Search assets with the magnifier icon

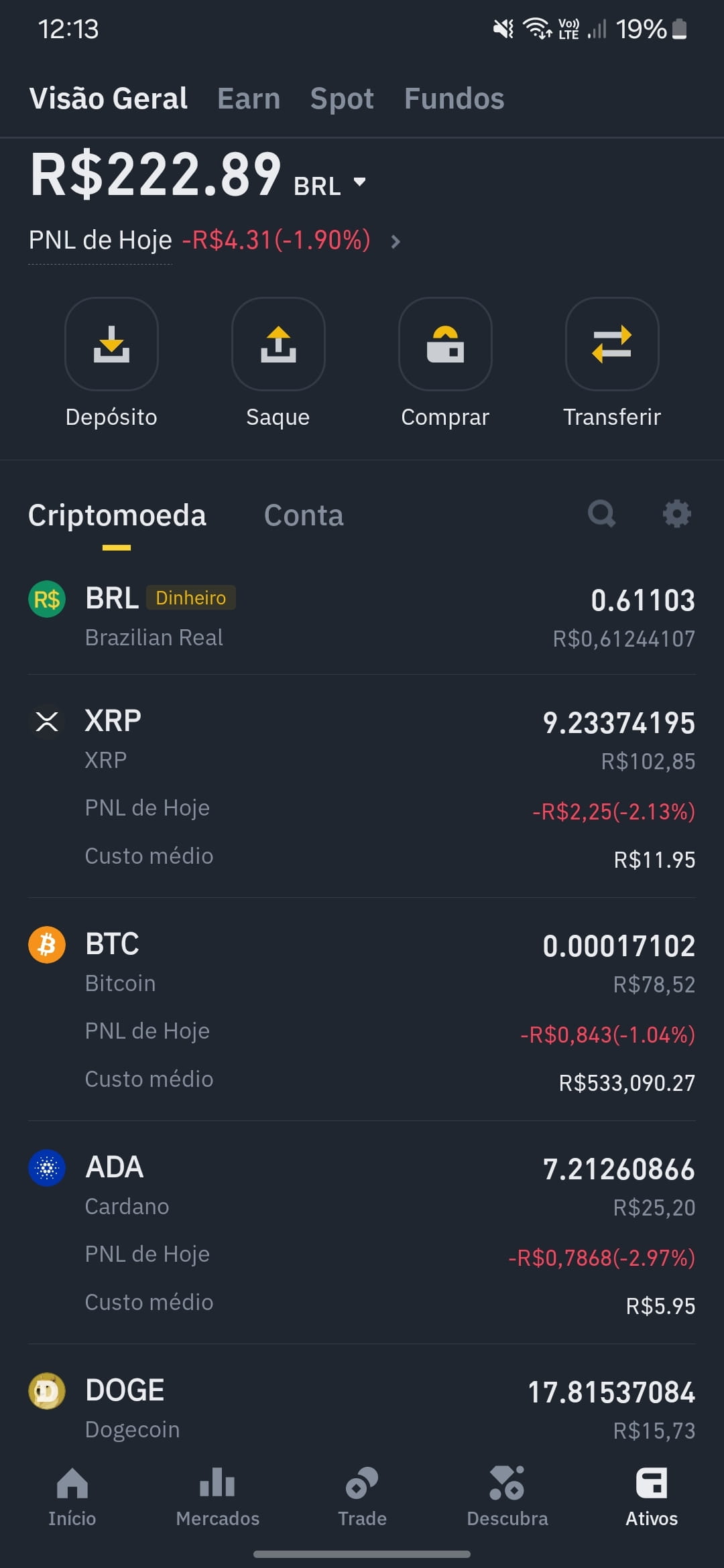click(601, 514)
